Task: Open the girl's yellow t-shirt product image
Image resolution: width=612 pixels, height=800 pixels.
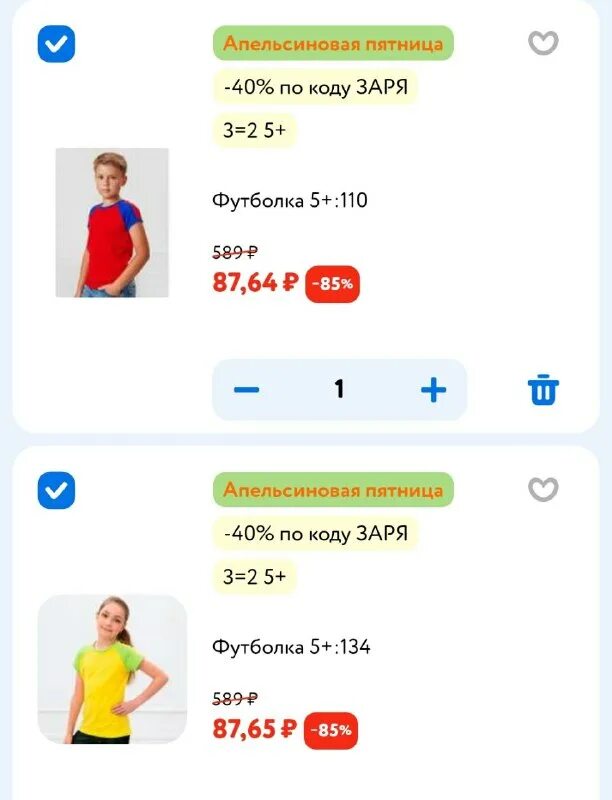Action: (112, 669)
